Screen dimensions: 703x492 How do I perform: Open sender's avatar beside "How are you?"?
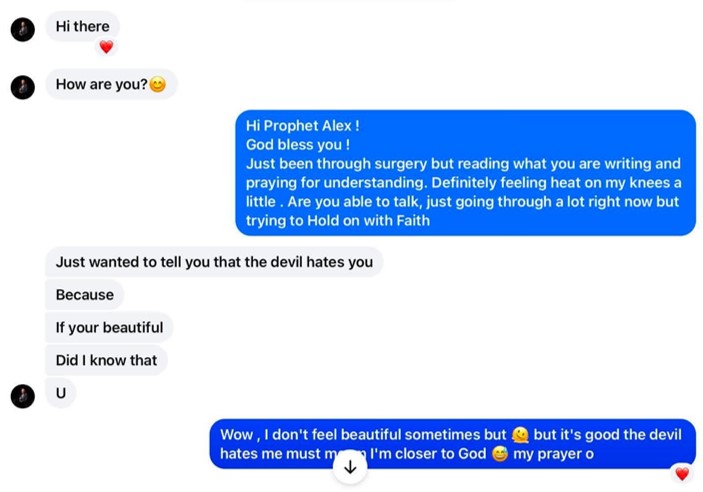click(23, 87)
